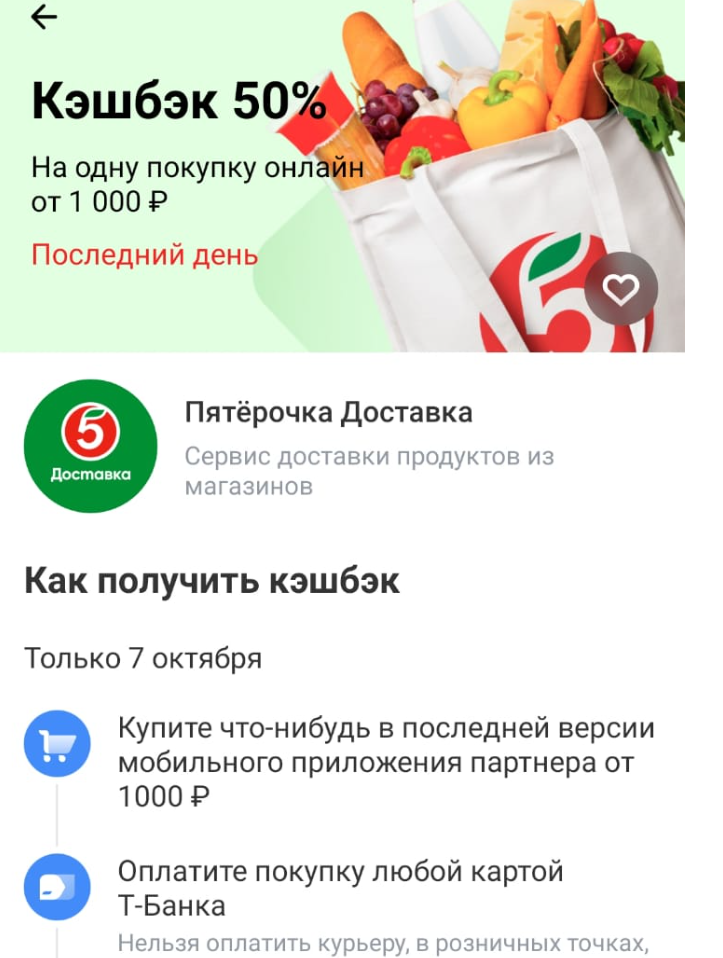Screen dimensions: 723x958
Task: Open the Пятёрочка Доставка logo
Action: click(x=89, y=440)
